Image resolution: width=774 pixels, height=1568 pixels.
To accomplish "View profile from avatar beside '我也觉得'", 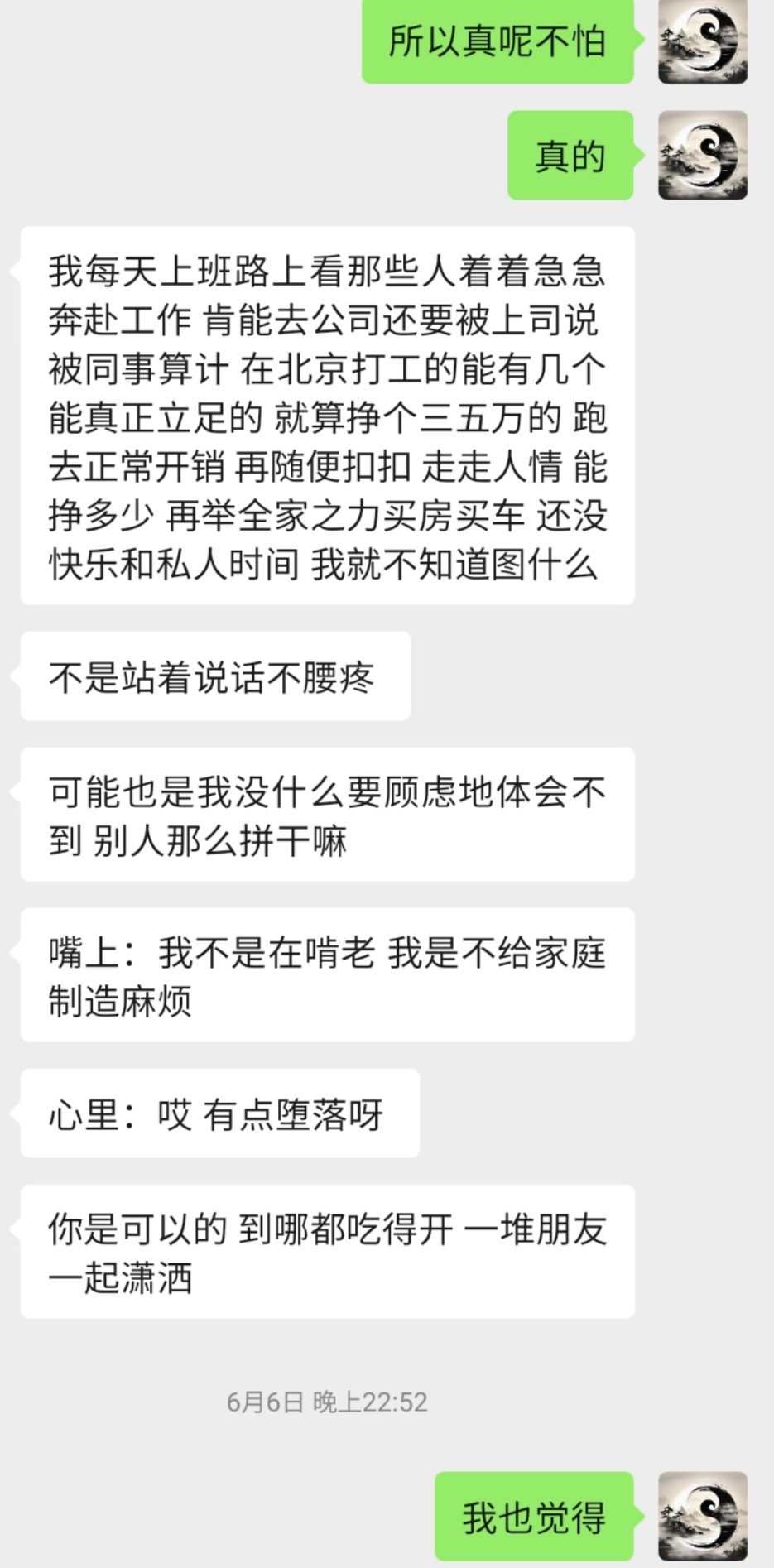I will [x=703, y=1516].
